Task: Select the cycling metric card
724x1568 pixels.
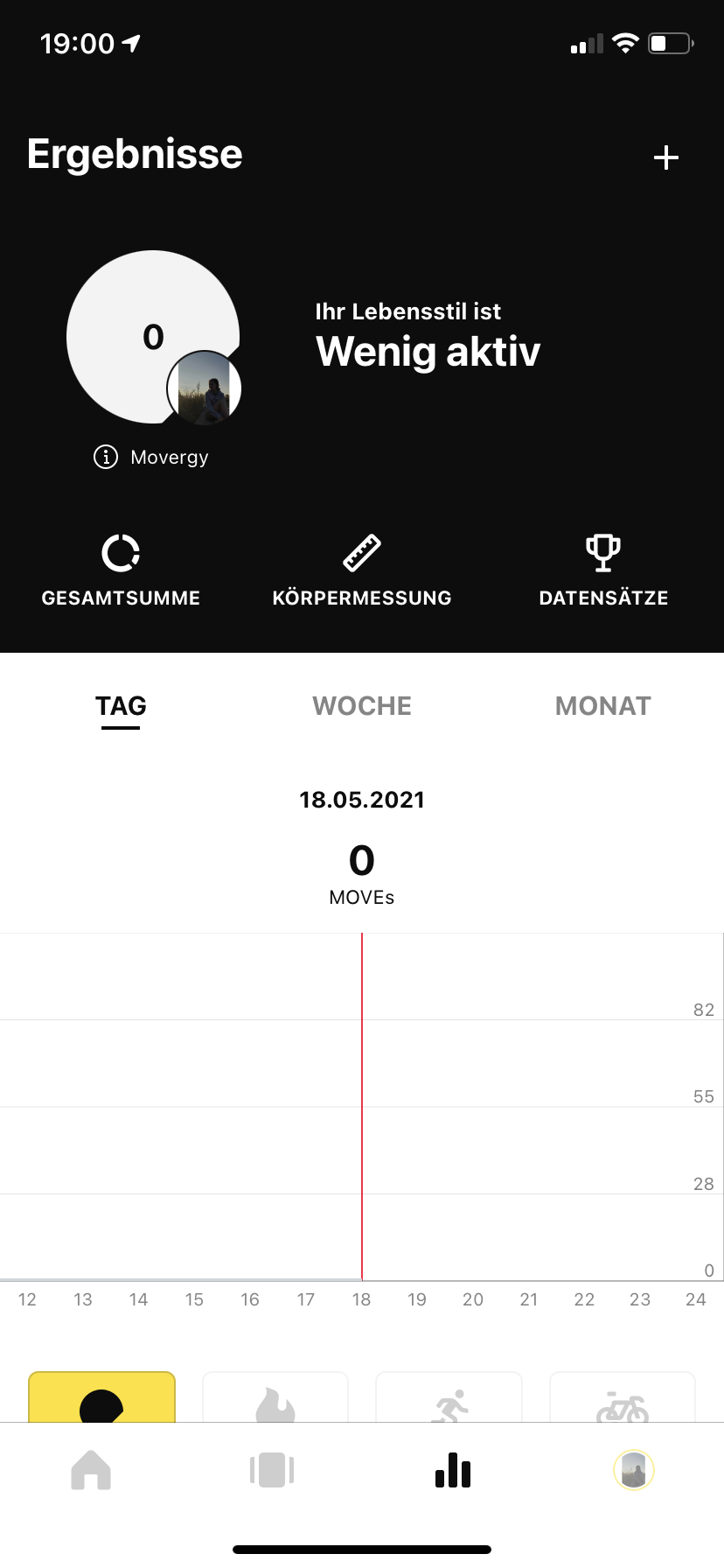Action: click(x=623, y=1397)
